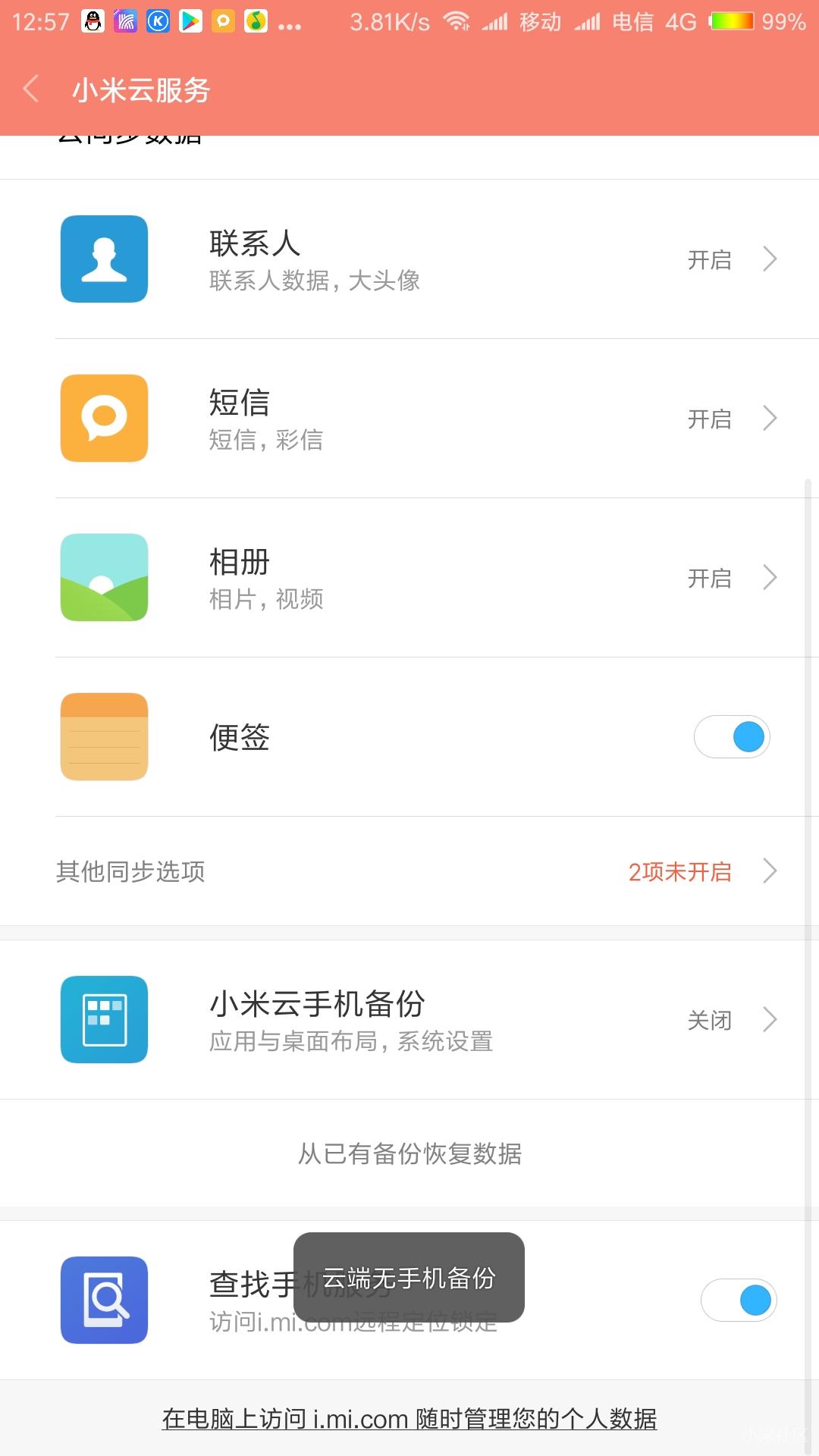This screenshot has height=1456, width=819.
Task: Click the 便签 notes icon
Action: 104,736
